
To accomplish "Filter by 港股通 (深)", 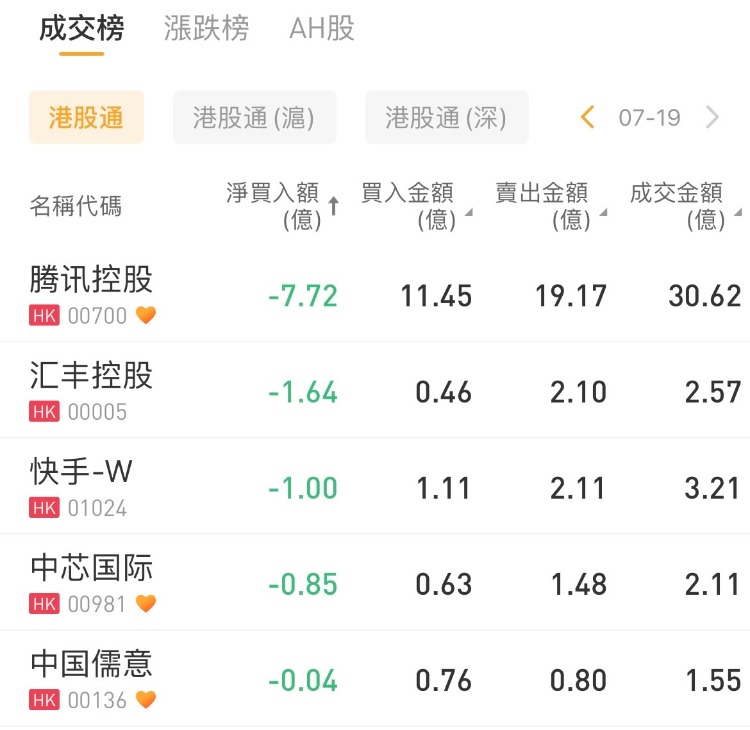I will point(446,118).
